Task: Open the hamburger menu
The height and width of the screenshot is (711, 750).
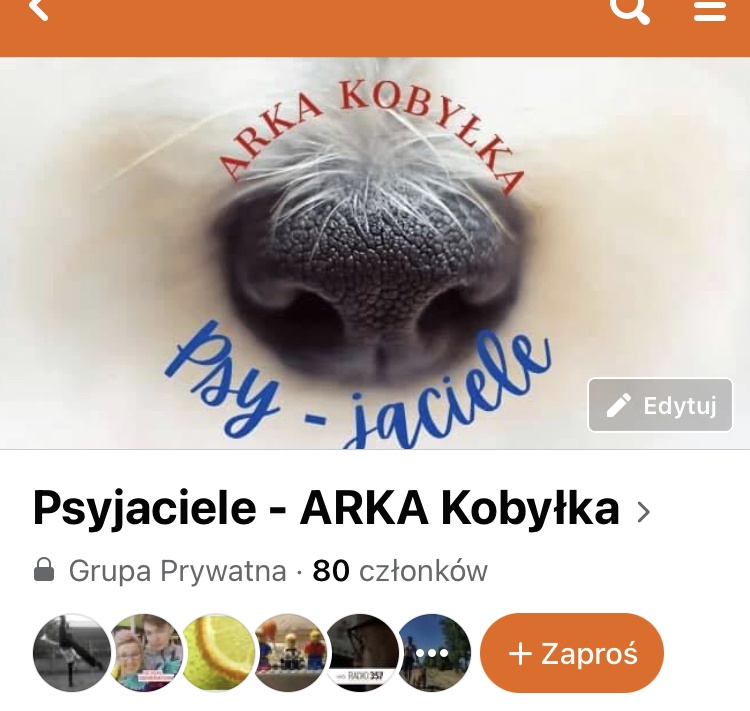Action: pos(709,10)
